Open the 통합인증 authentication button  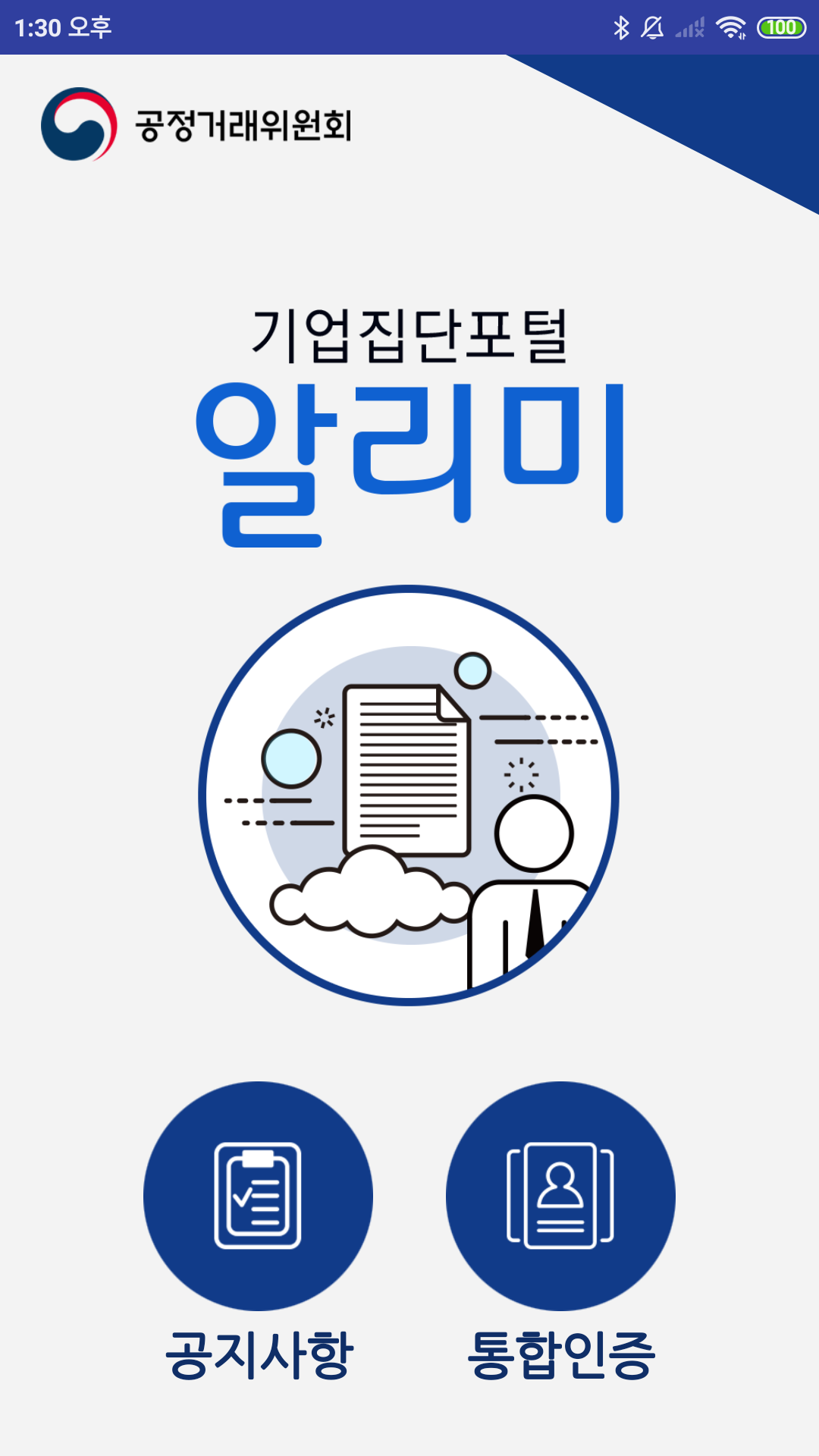560,1196
